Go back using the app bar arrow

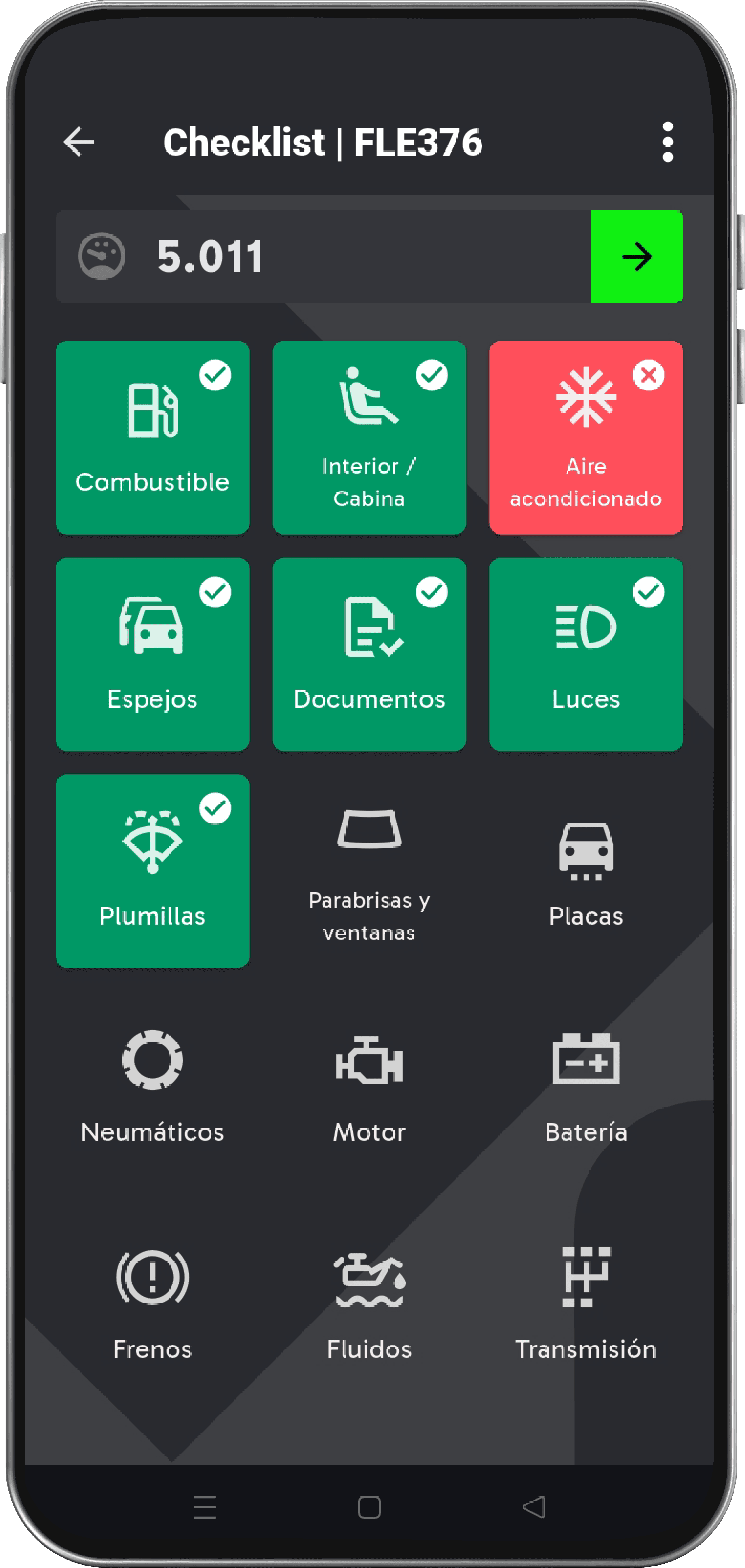click(x=78, y=142)
